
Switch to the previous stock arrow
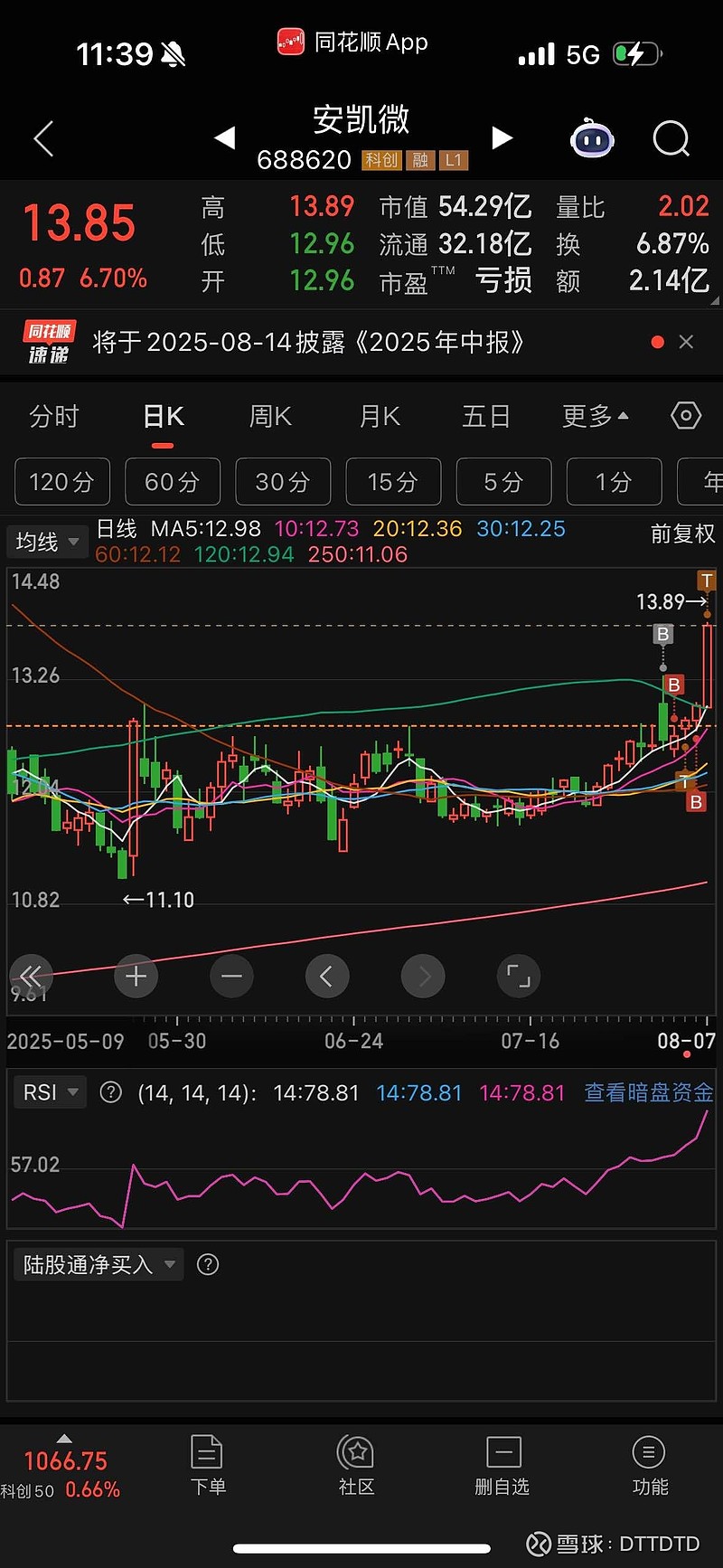(224, 138)
